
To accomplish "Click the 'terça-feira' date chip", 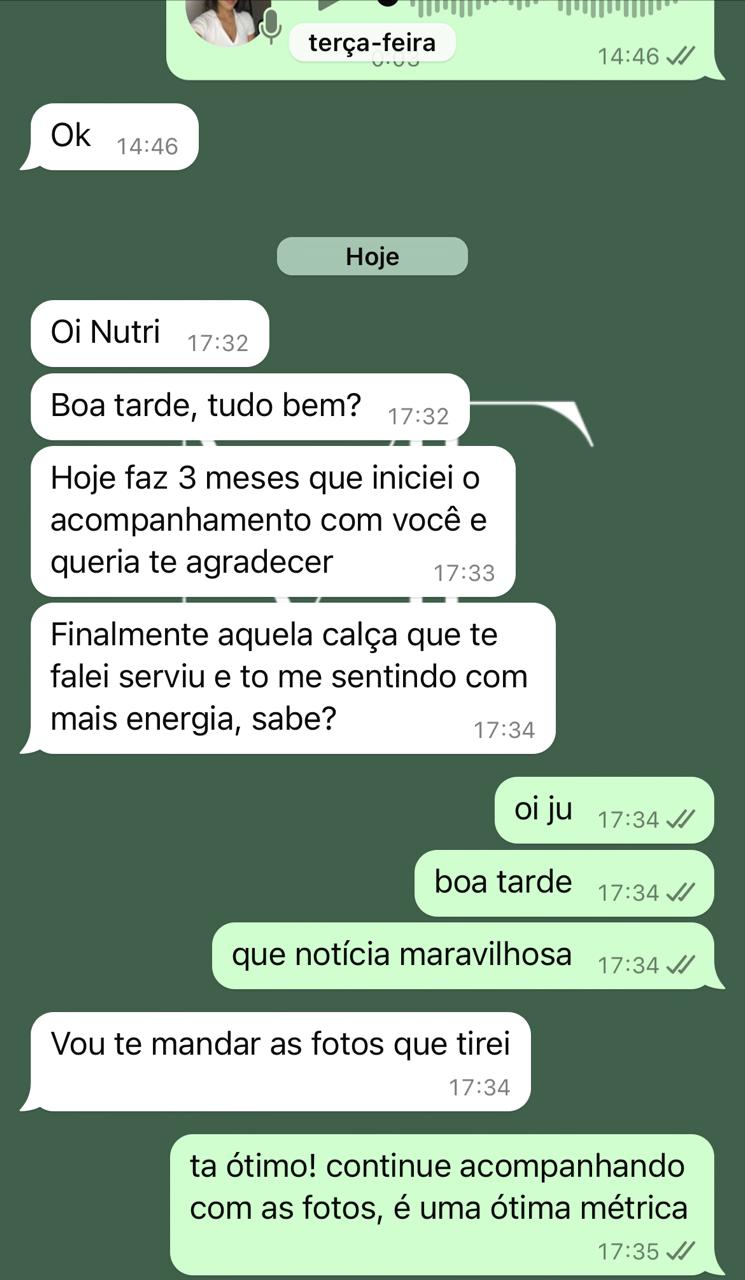I will click(x=371, y=42).
